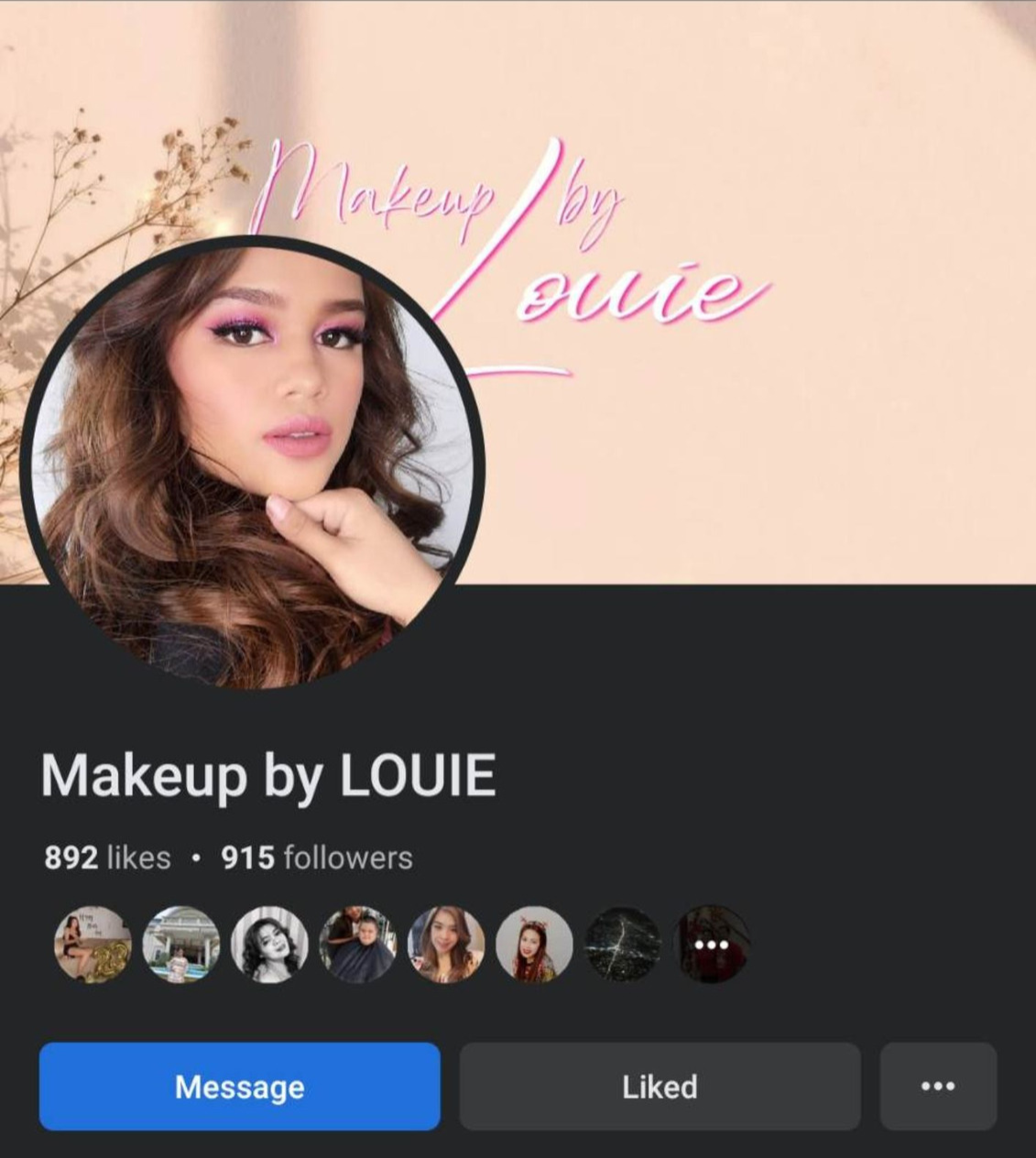Open the 915 followers list
The height and width of the screenshot is (1158, 1036).
pos(316,858)
